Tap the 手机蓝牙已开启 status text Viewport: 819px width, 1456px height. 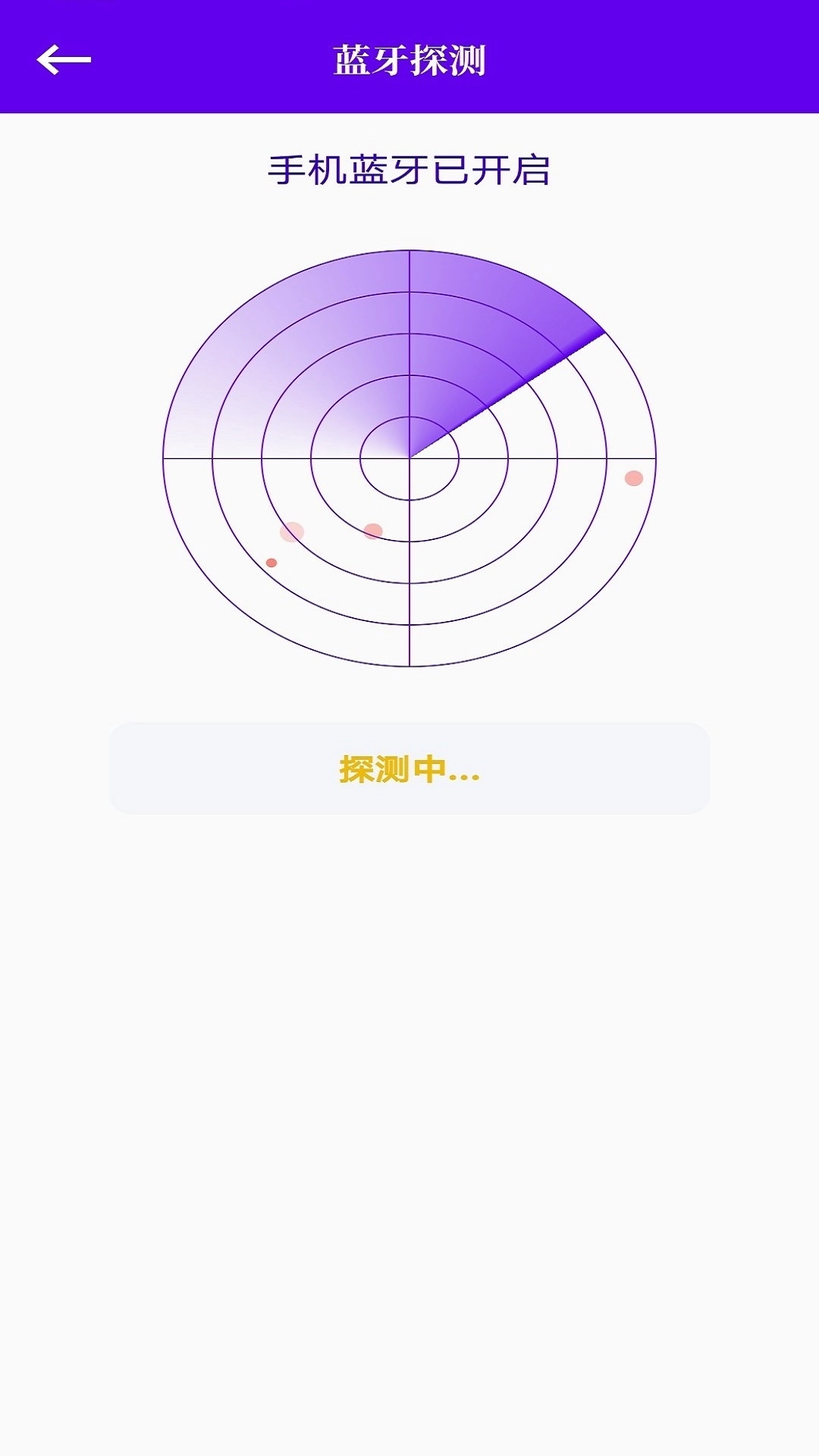coord(409,168)
